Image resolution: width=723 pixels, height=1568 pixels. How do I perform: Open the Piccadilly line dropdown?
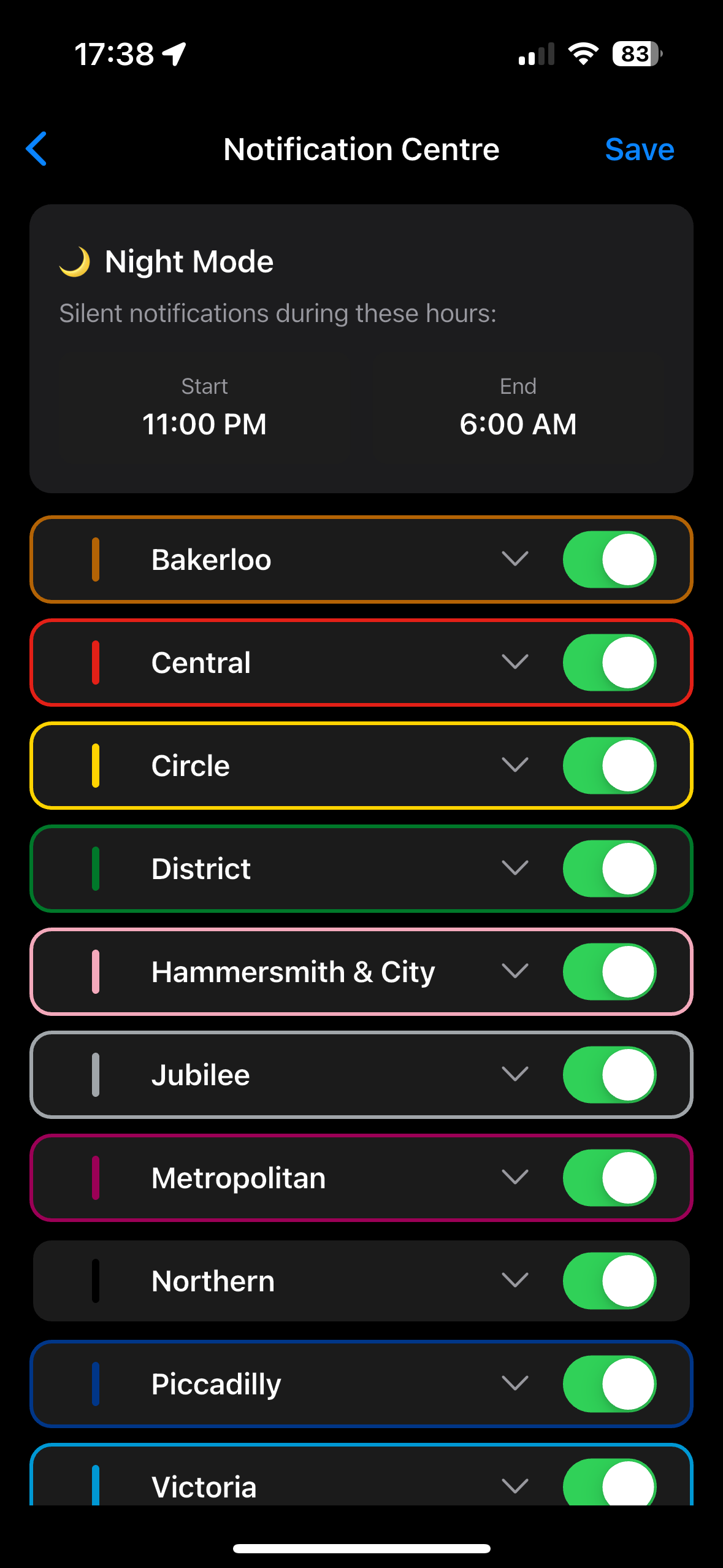[515, 1383]
